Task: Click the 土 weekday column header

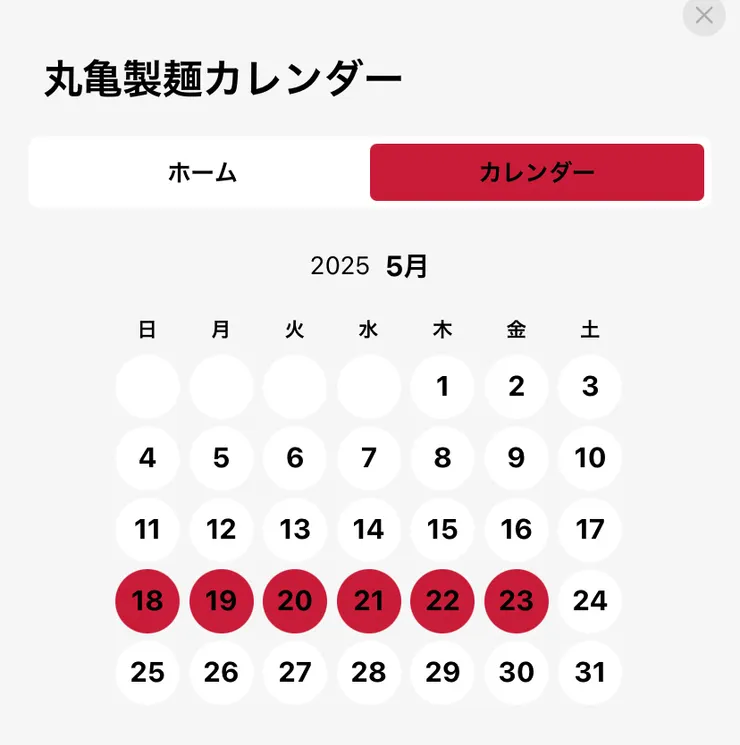Action: tap(590, 329)
